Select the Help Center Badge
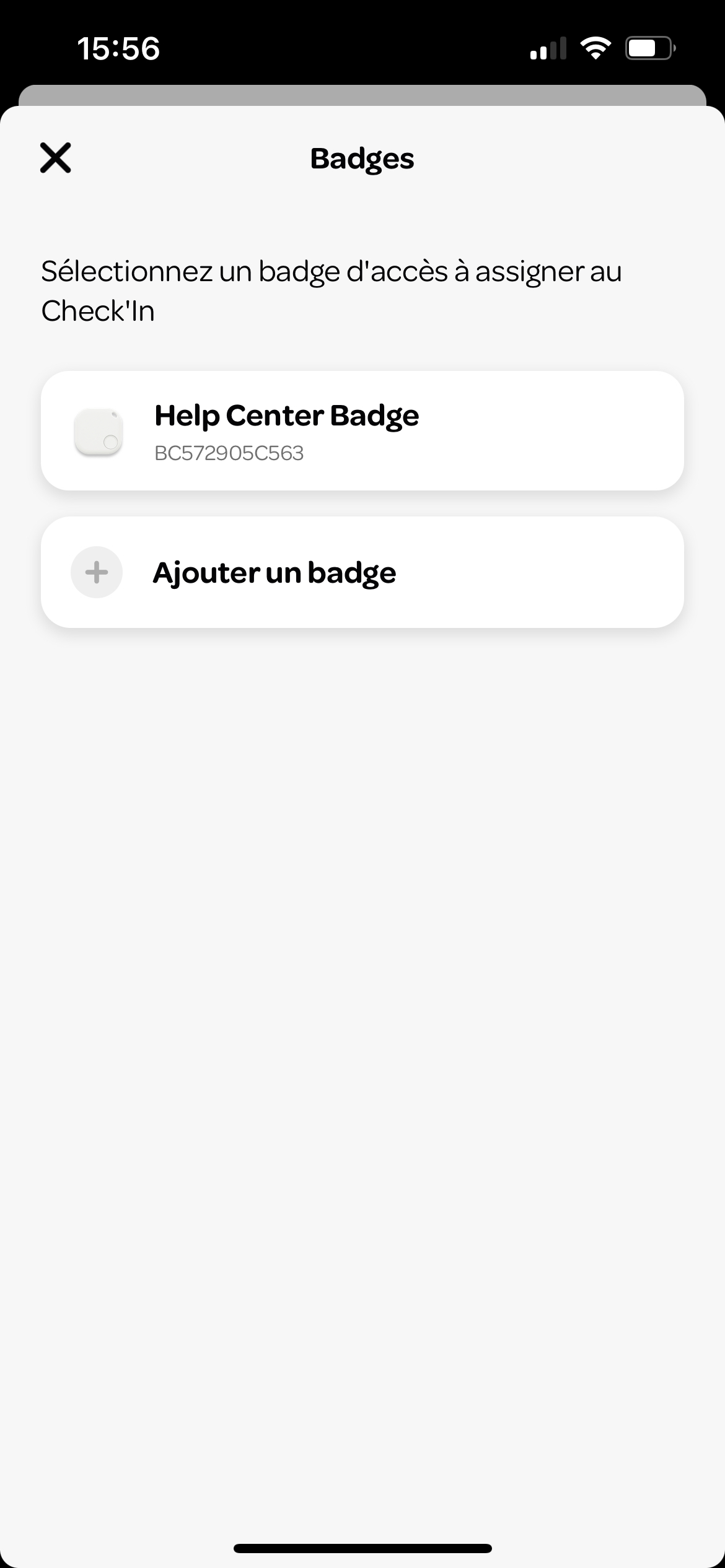 pos(362,430)
